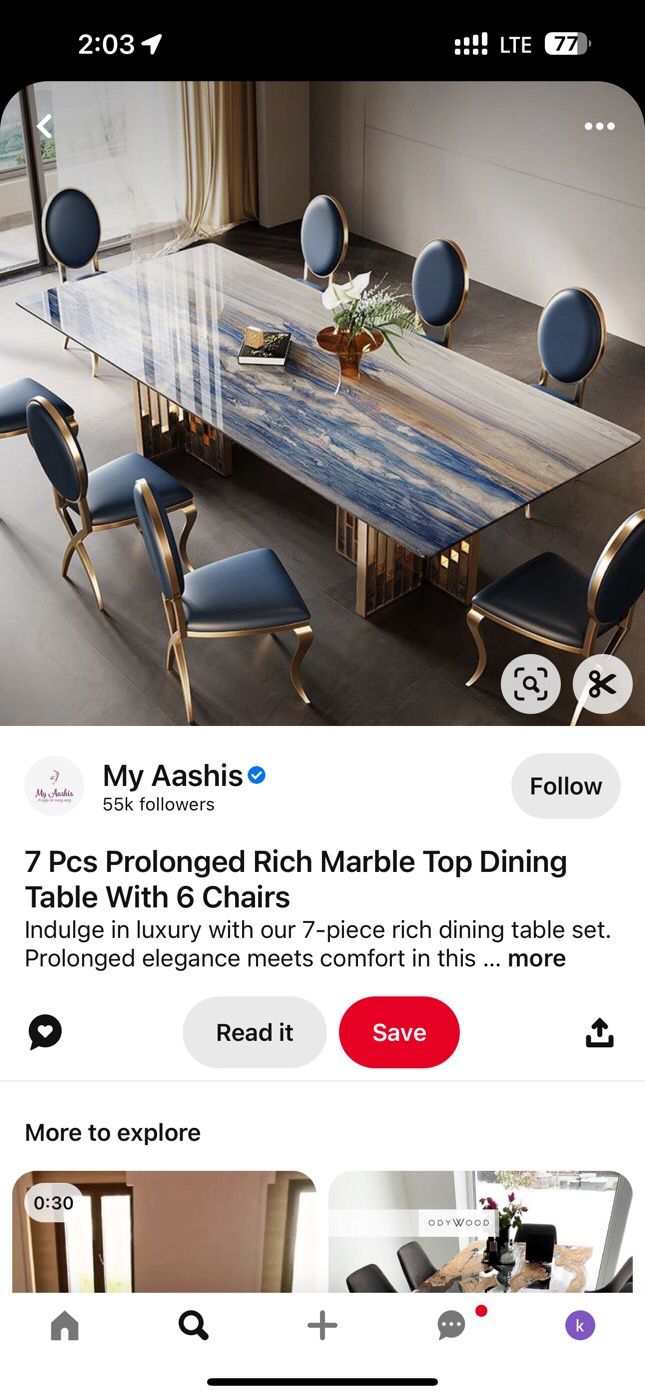The width and height of the screenshot is (645, 1398).
Task: Save this pin
Action: [399, 1032]
